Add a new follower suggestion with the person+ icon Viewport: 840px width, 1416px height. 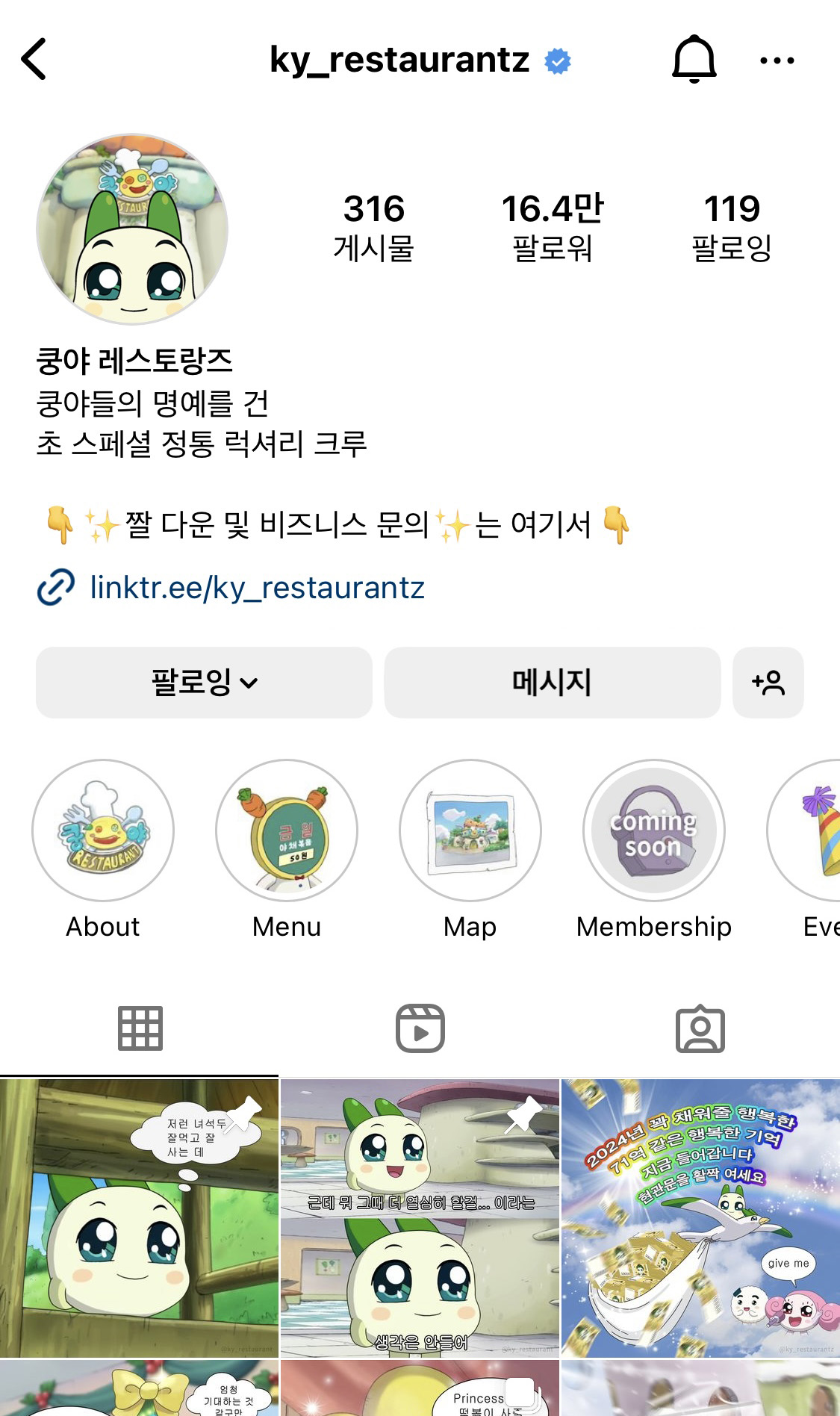tap(768, 683)
